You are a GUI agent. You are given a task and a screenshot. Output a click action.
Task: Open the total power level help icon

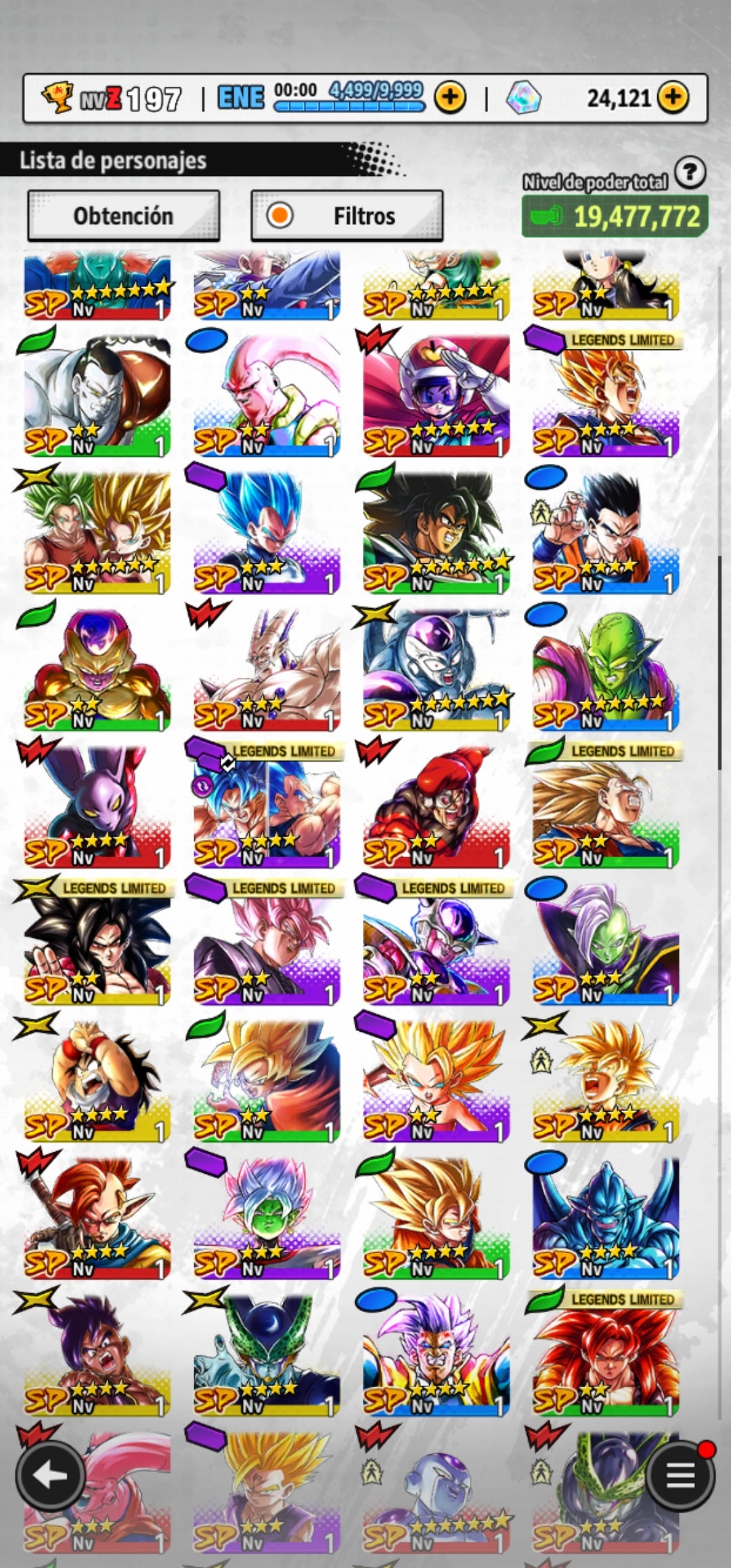[x=690, y=173]
